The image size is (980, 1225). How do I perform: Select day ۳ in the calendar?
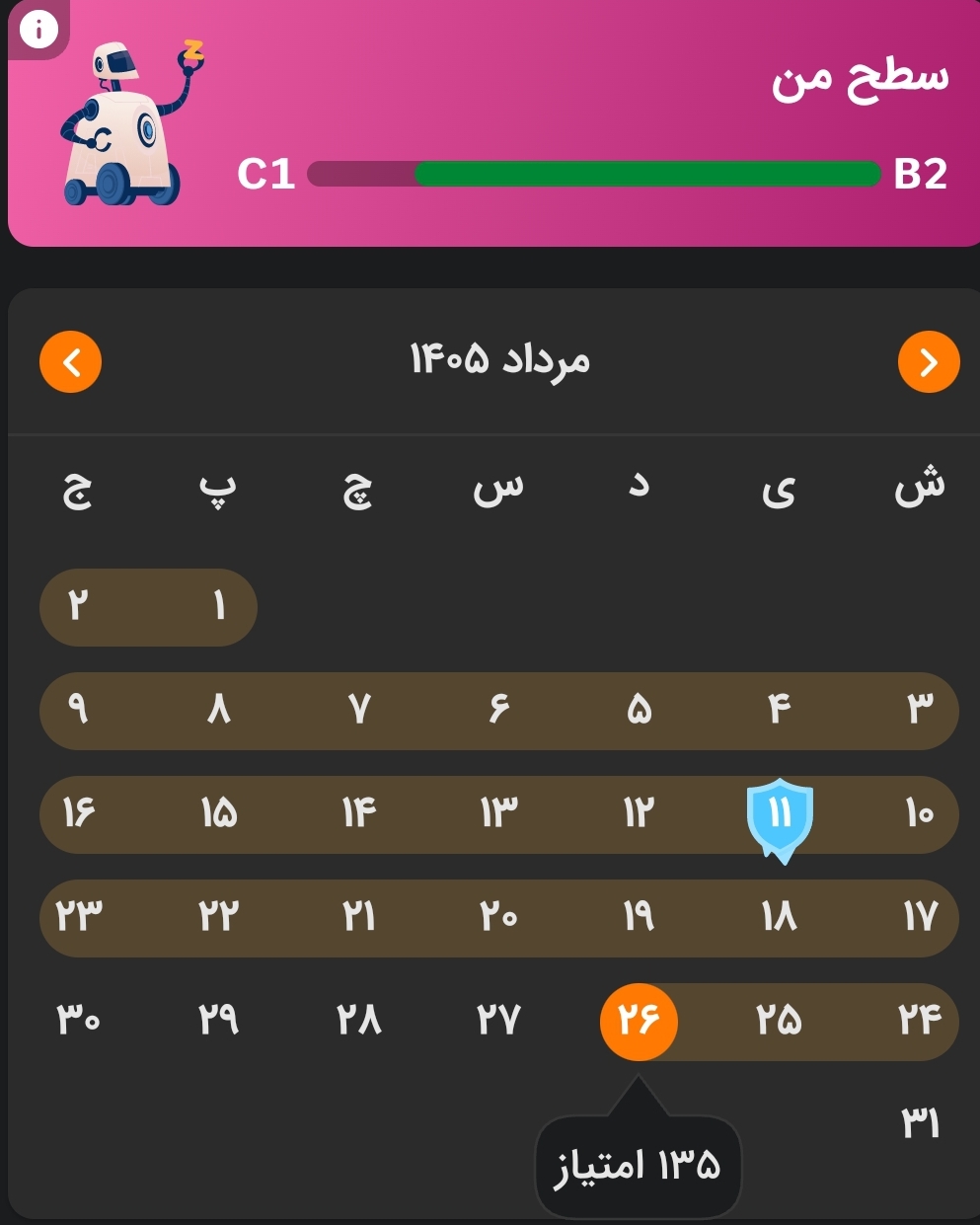click(919, 710)
